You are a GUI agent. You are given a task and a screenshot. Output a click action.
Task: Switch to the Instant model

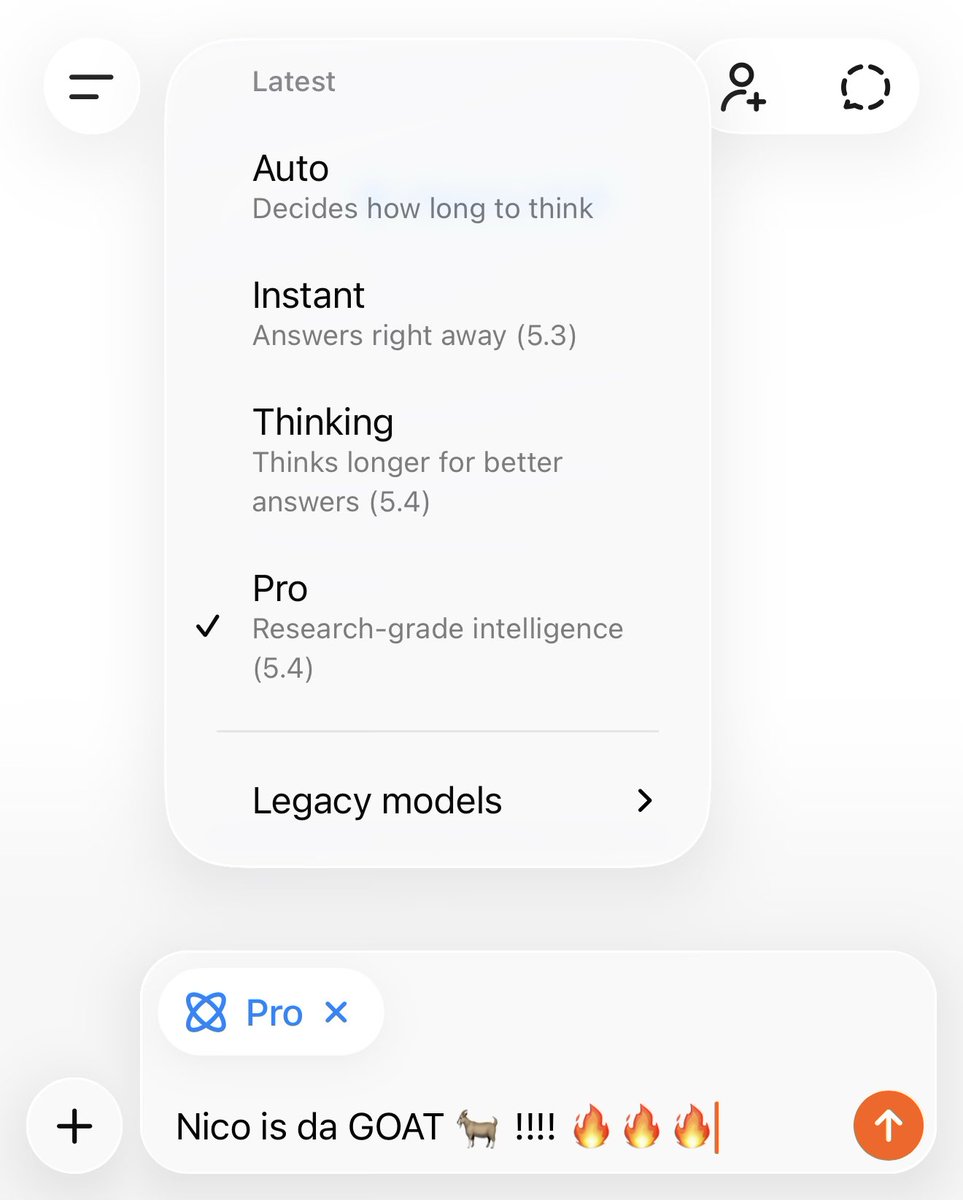pos(414,313)
